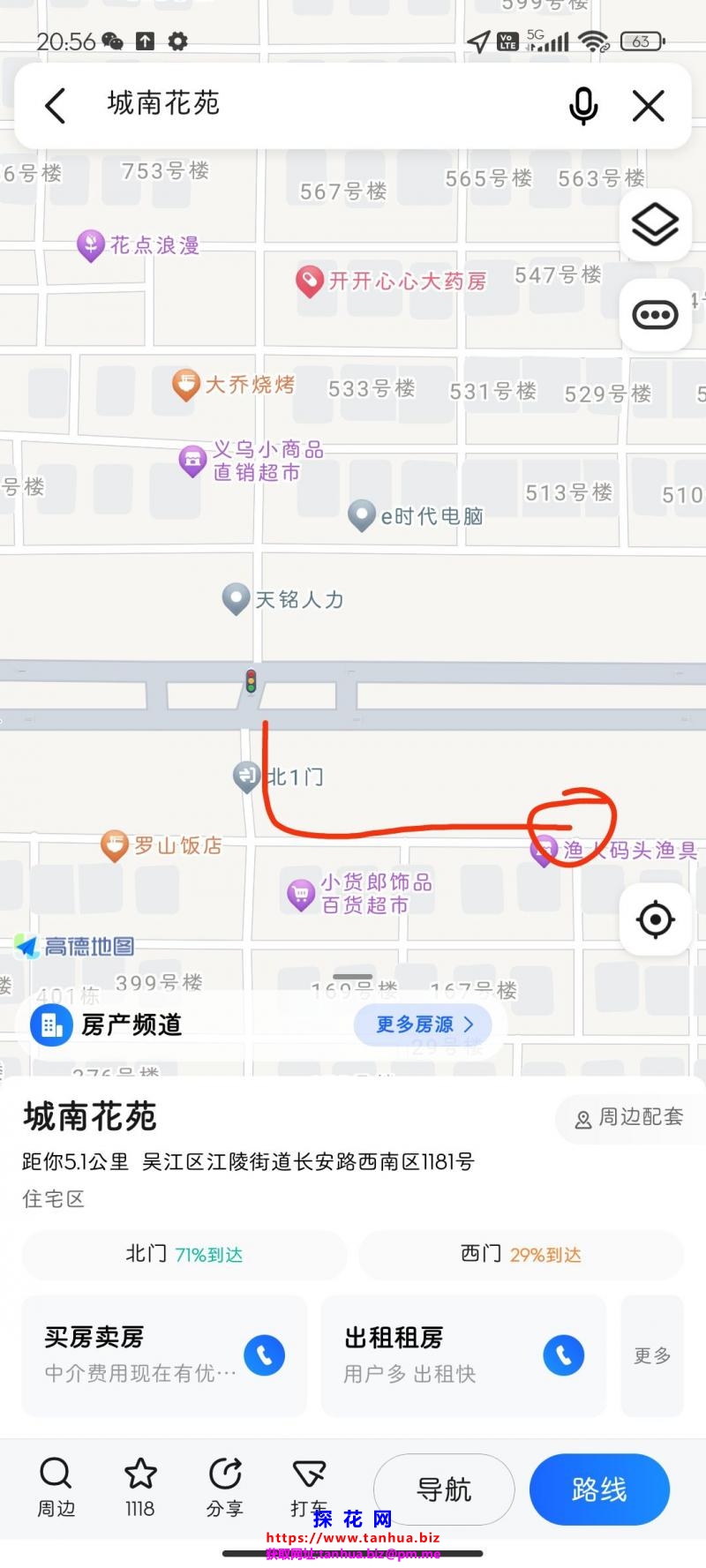This screenshot has width=706, height=1568.
Task: Open the more options bubble button
Action: coord(655,315)
